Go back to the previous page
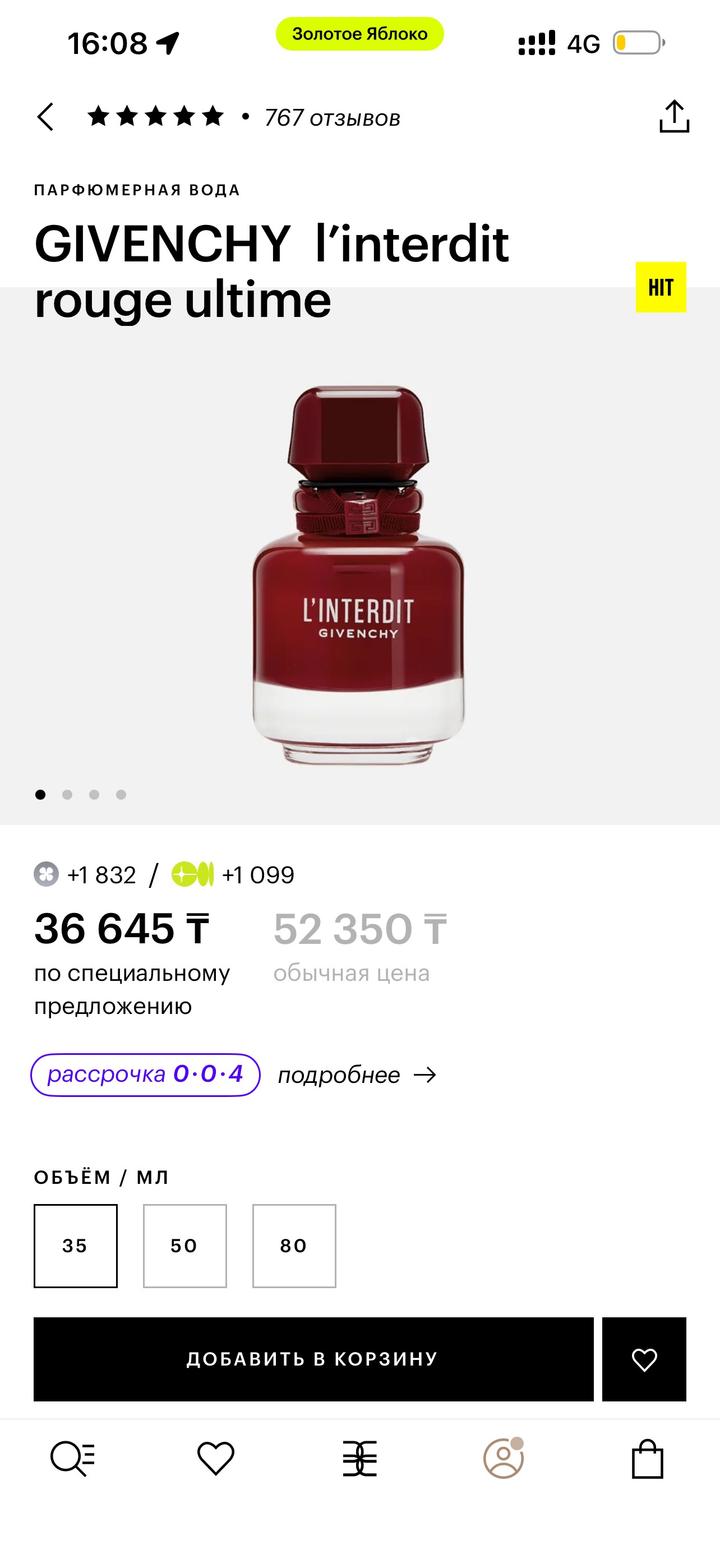 (45, 117)
